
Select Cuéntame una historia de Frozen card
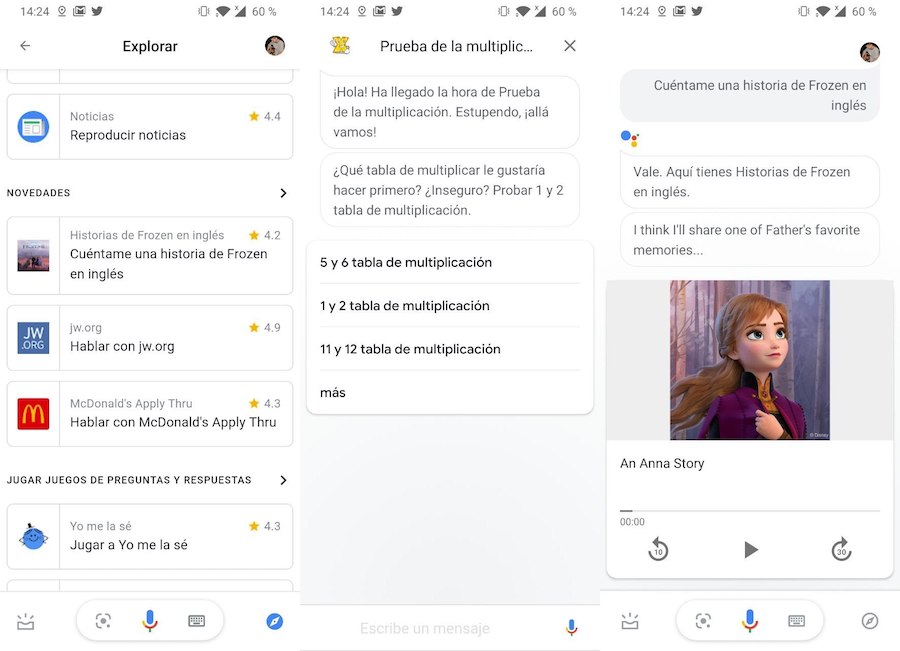(x=150, y=255)
